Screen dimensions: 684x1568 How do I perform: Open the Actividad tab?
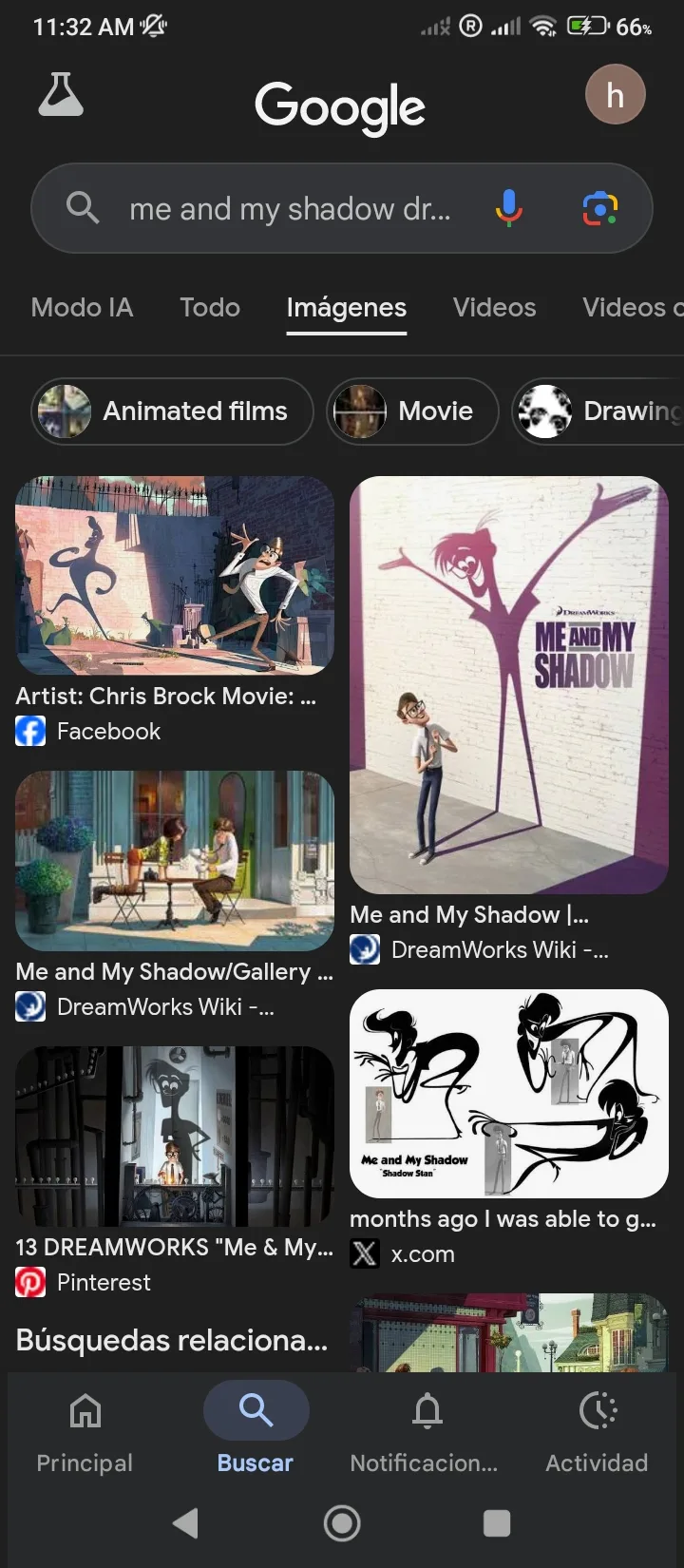[597, 1428]
